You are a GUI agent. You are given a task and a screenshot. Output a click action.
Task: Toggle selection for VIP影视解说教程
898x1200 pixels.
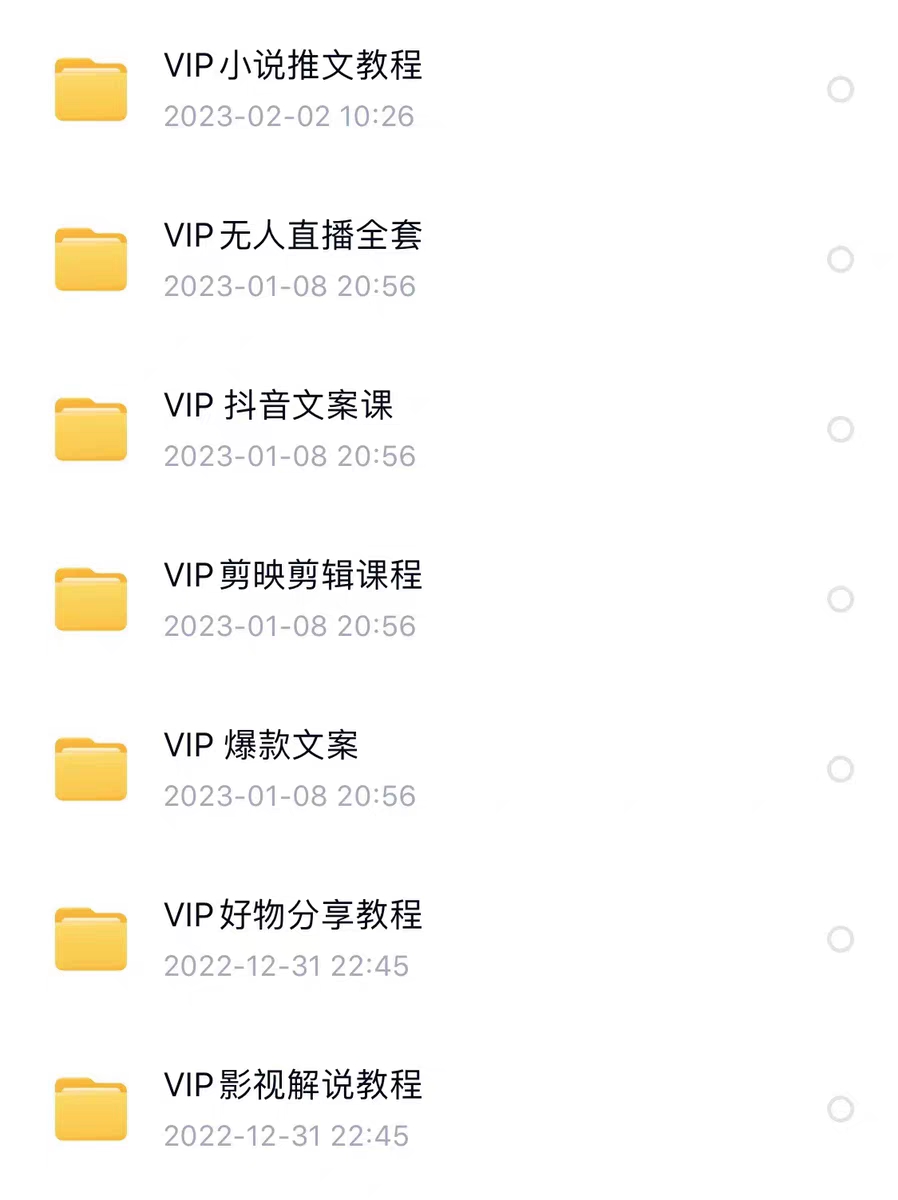tap(840, 1109)
